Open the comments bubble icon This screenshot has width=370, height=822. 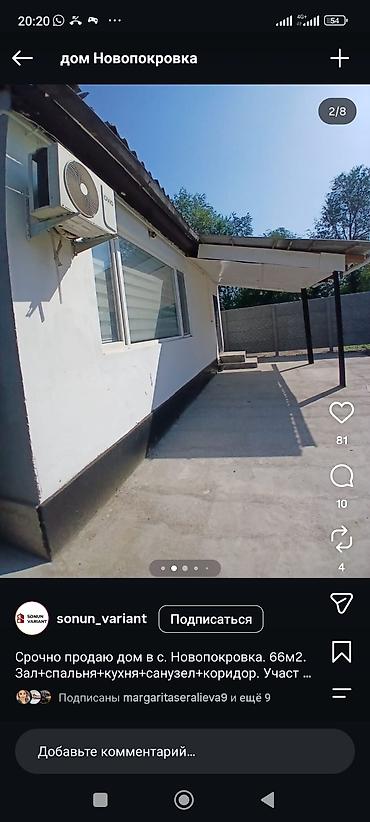tap(342, 477)
